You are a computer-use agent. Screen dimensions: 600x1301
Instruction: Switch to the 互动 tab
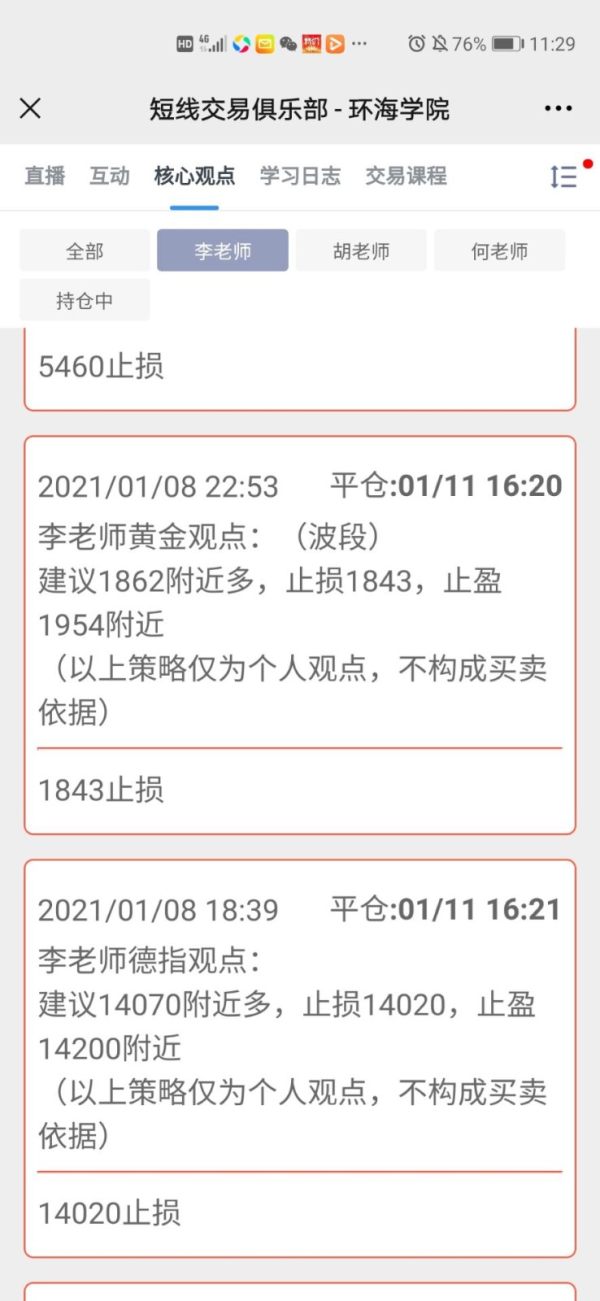tap(110, 176)
